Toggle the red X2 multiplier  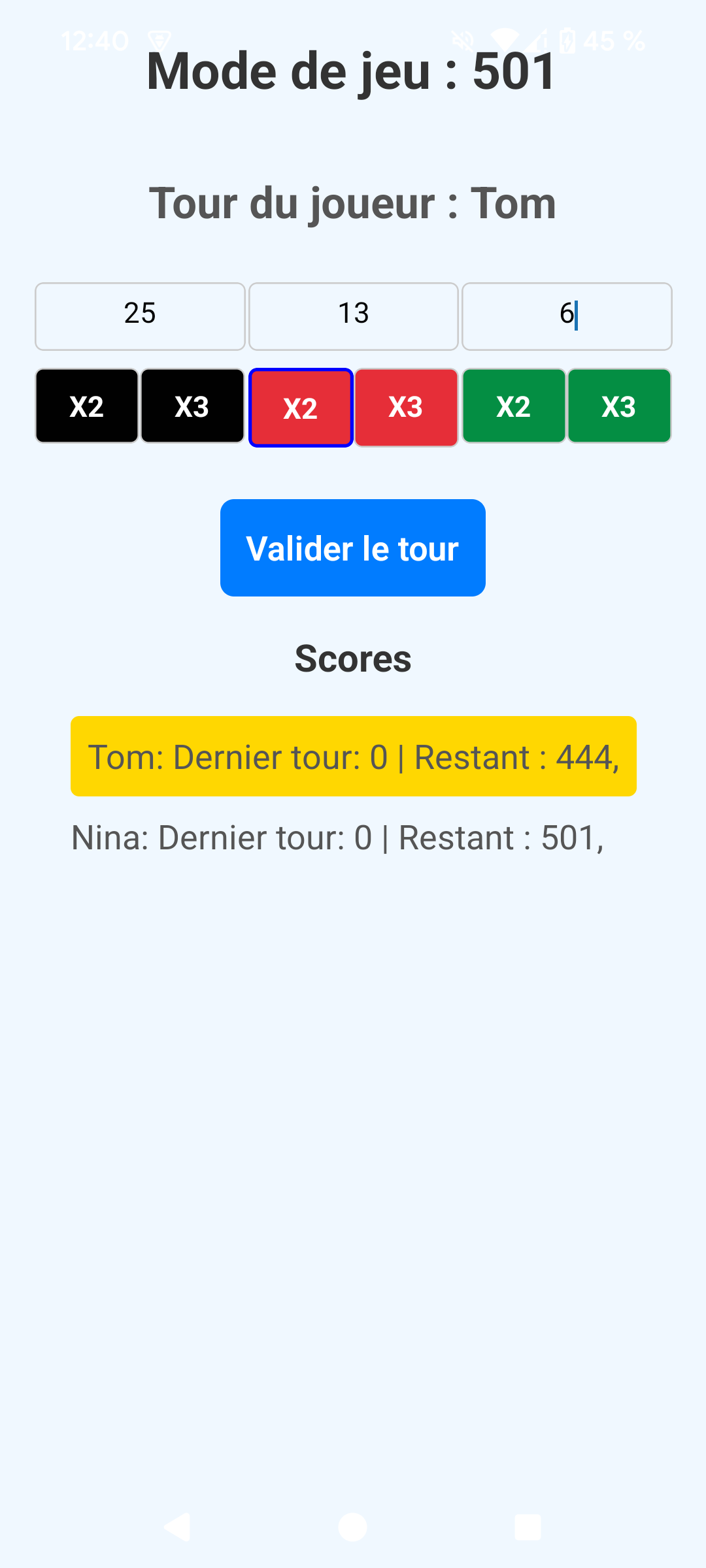pos(301,408)
